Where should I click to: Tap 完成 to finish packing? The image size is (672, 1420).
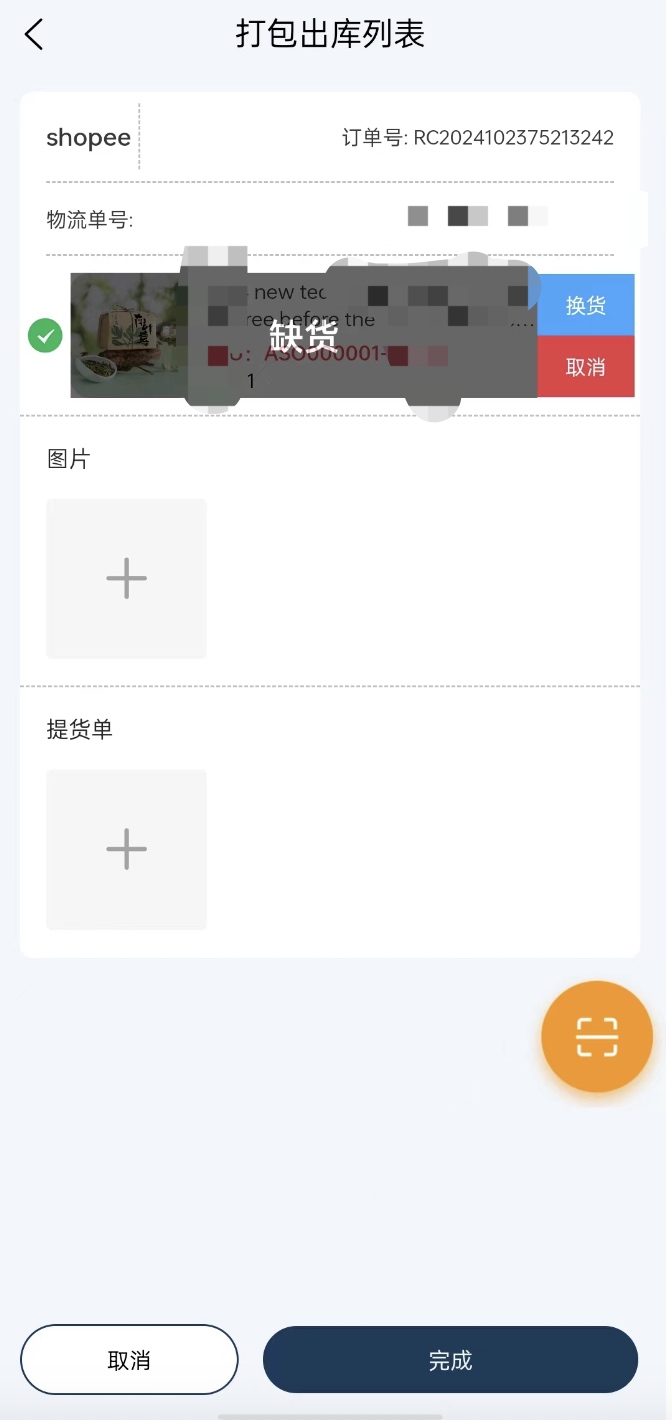pos(450,1360)
